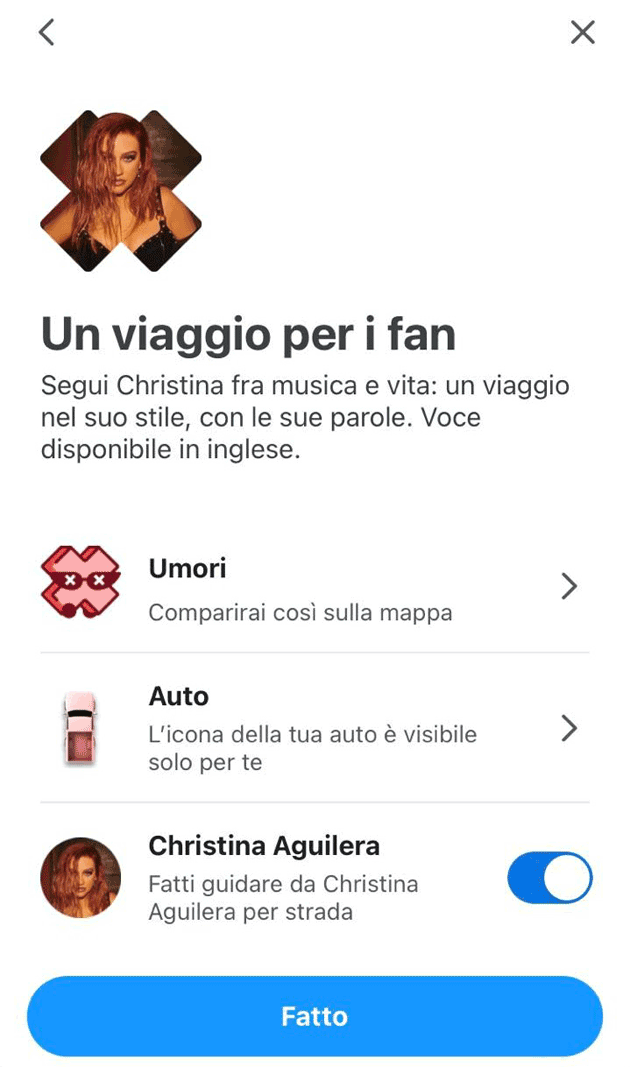Go back using the top arrow
Viewport: 630px width, 1067px height.
pos(46,33)
